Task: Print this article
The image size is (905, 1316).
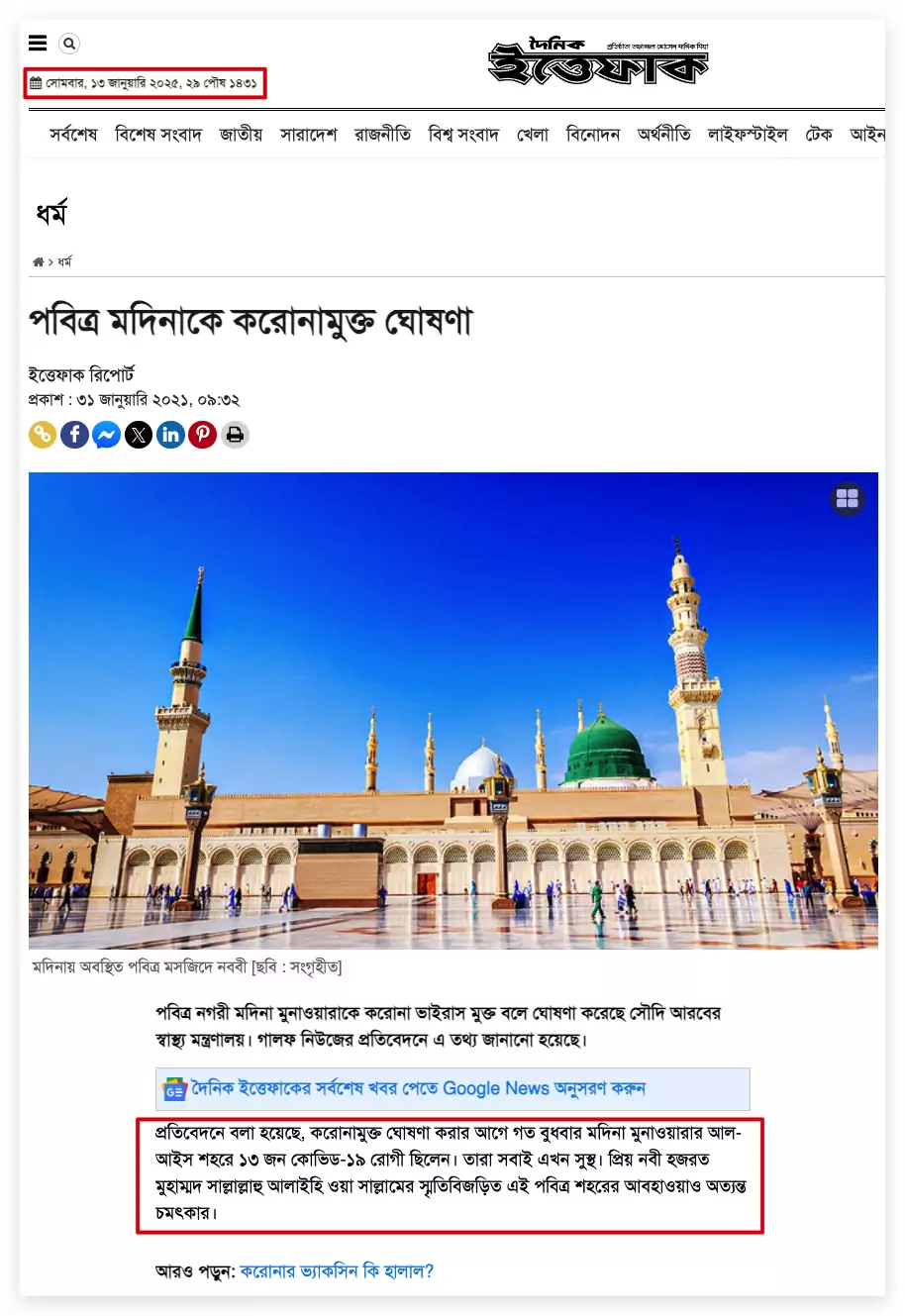Action: point(235,435)
